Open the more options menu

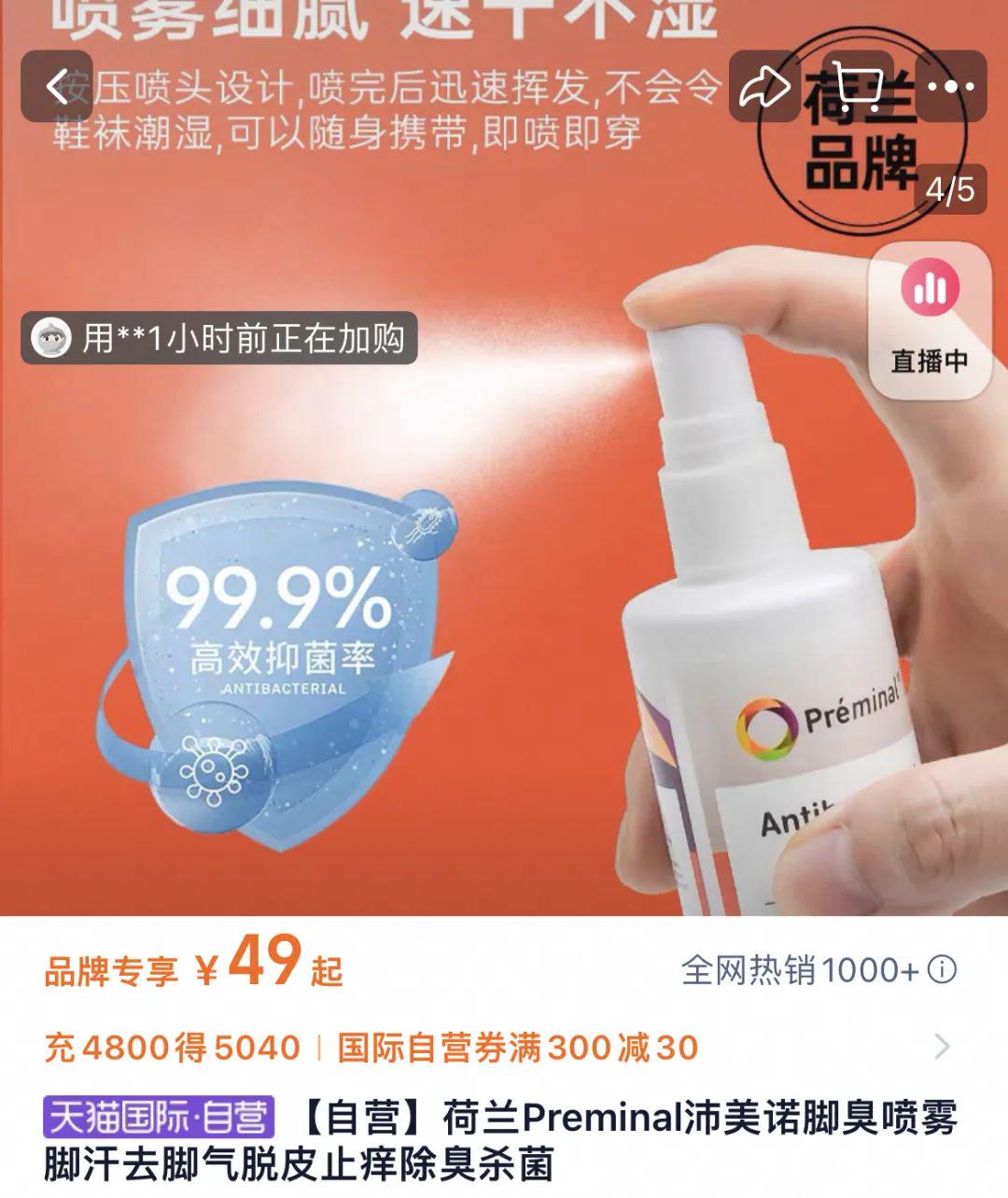(x=951, y=87)
